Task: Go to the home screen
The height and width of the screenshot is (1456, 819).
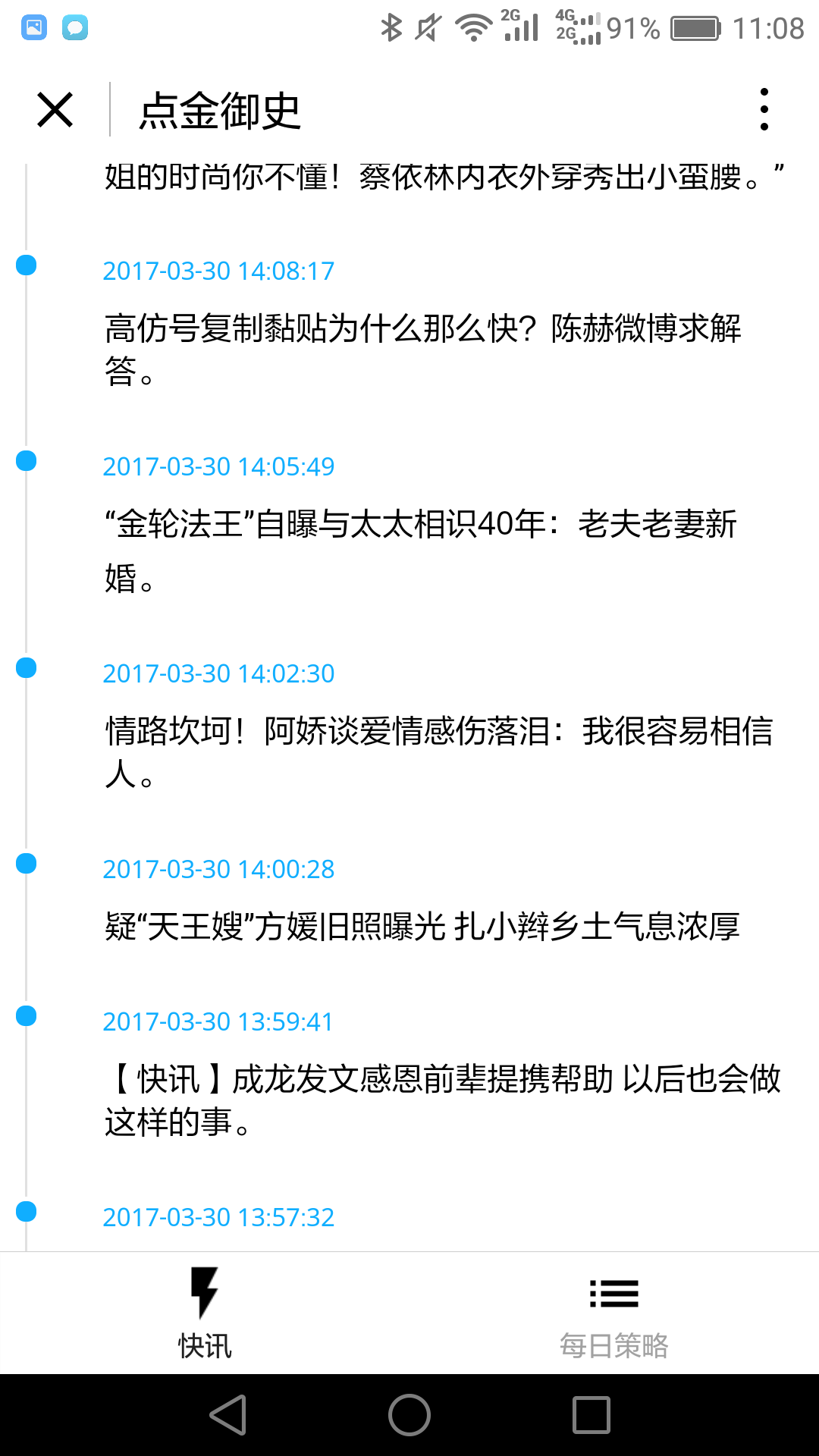Action: coord(409,1415)
